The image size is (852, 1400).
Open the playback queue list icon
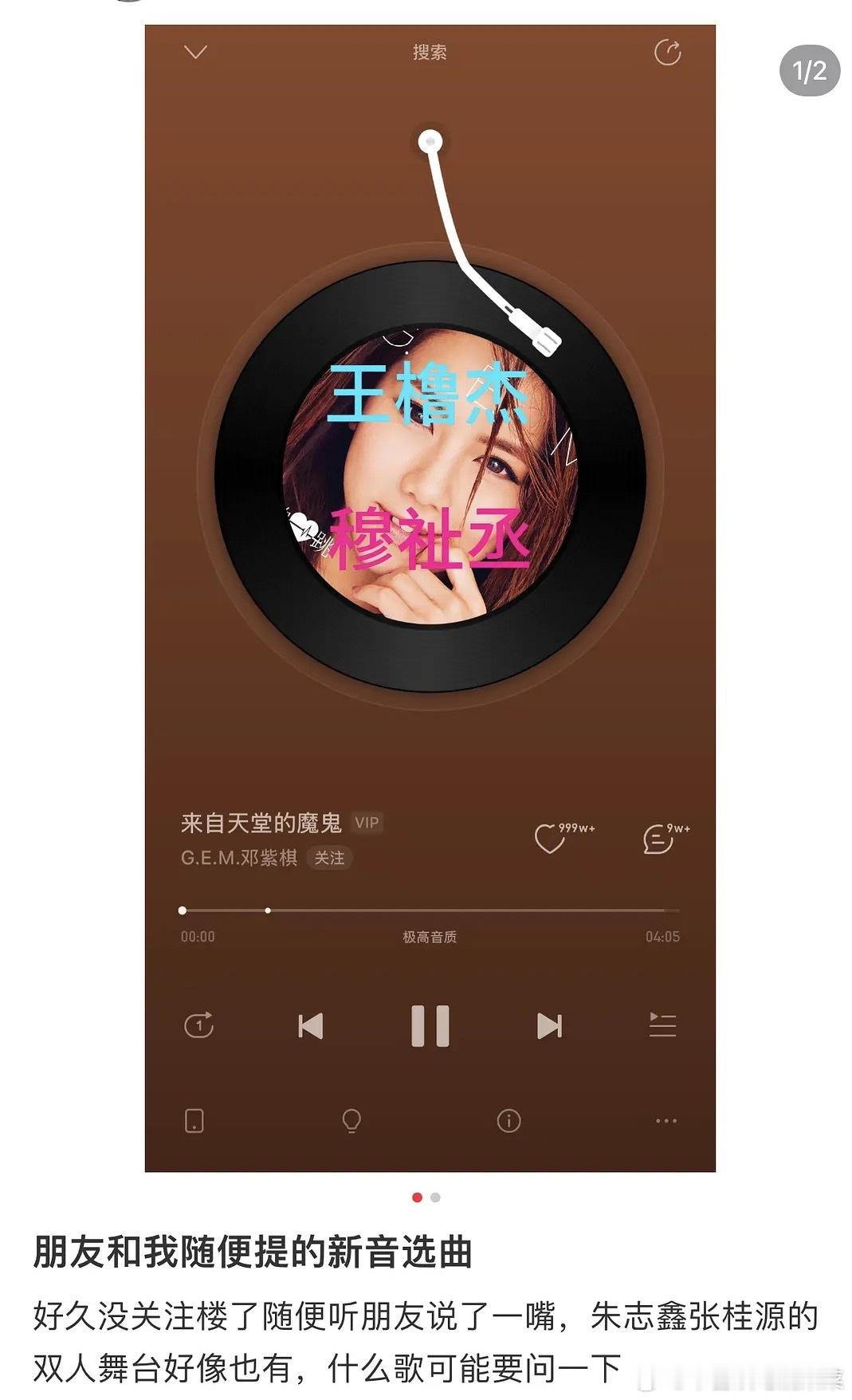pos(664,1024)
